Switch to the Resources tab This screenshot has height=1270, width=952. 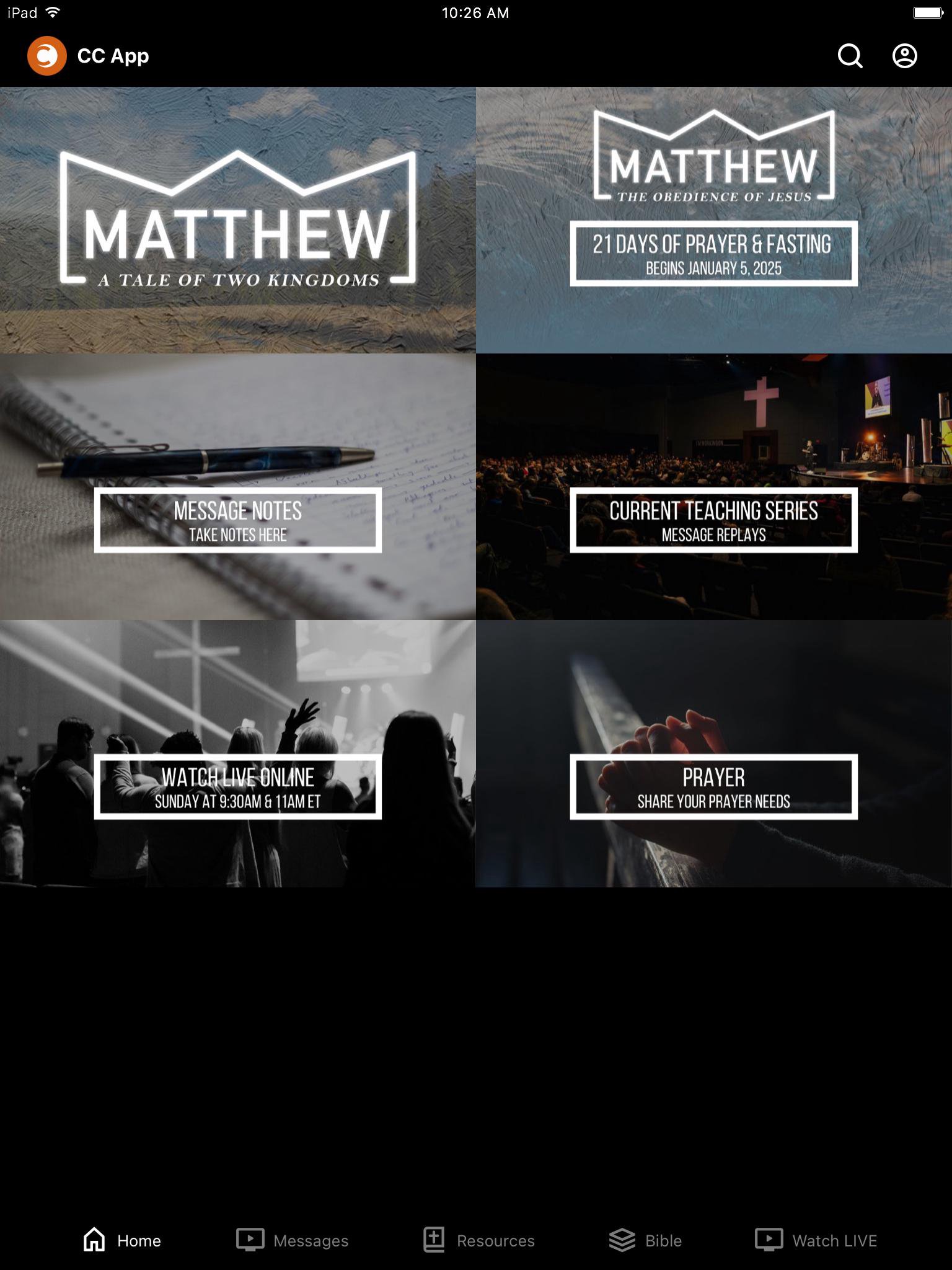tap(478, 1240)
